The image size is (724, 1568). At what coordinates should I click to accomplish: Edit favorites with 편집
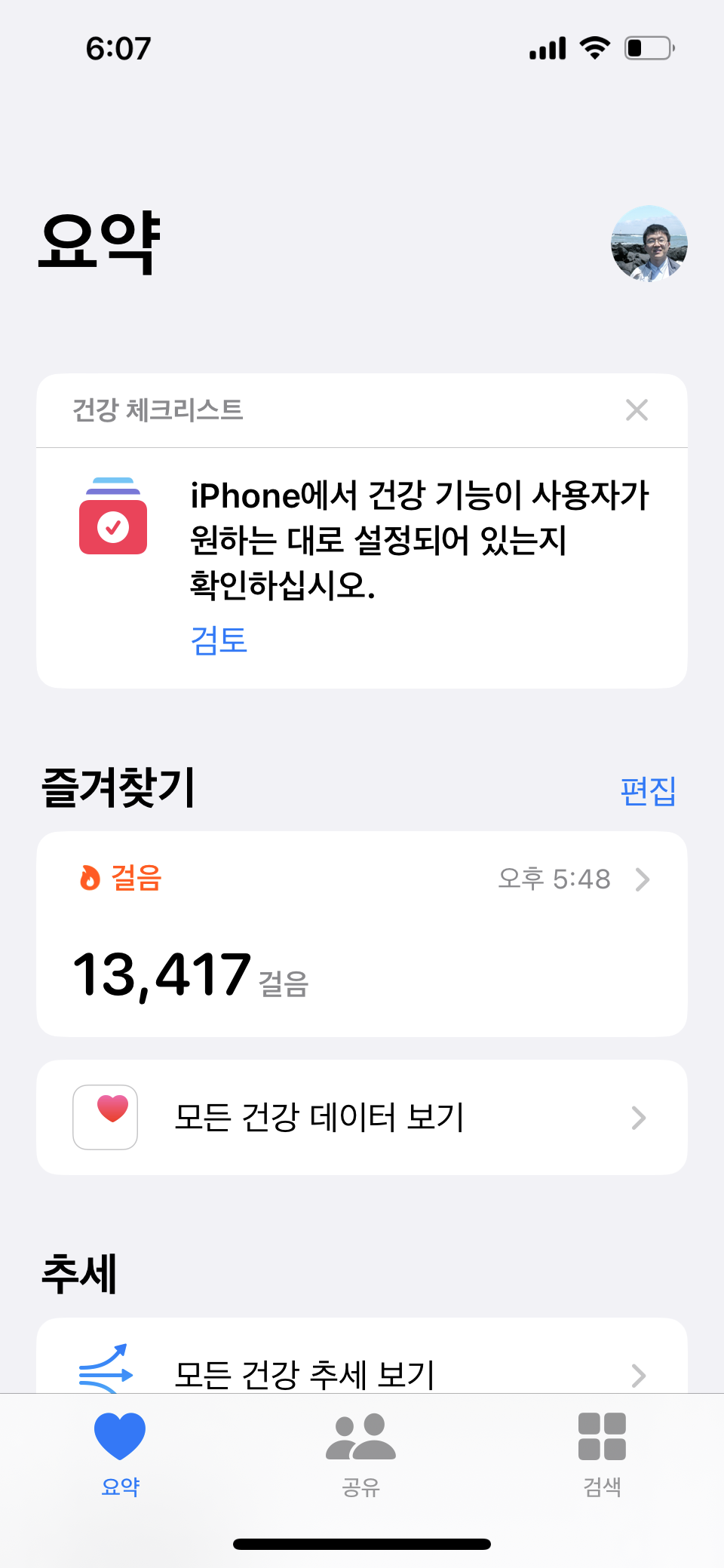[647, 791]
